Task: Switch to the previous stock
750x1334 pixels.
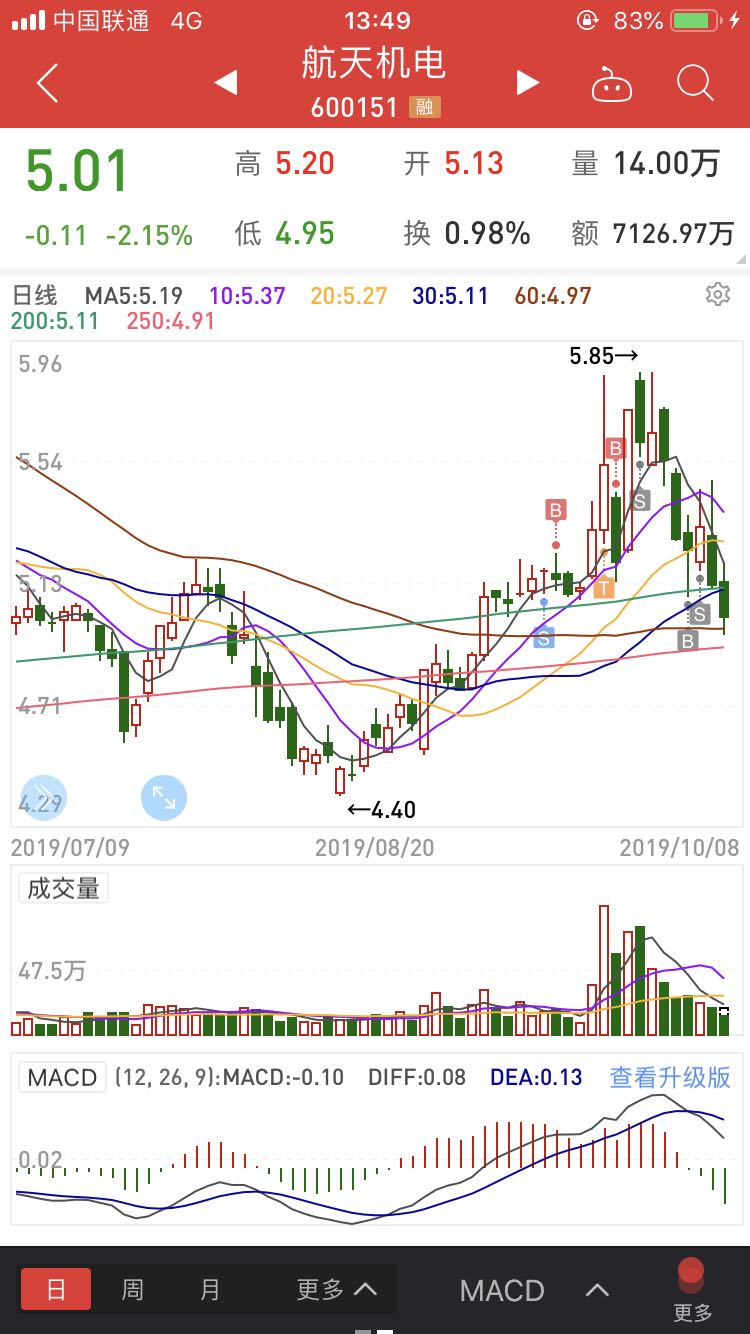Action: pyautogui.click(x=226, y=83)
